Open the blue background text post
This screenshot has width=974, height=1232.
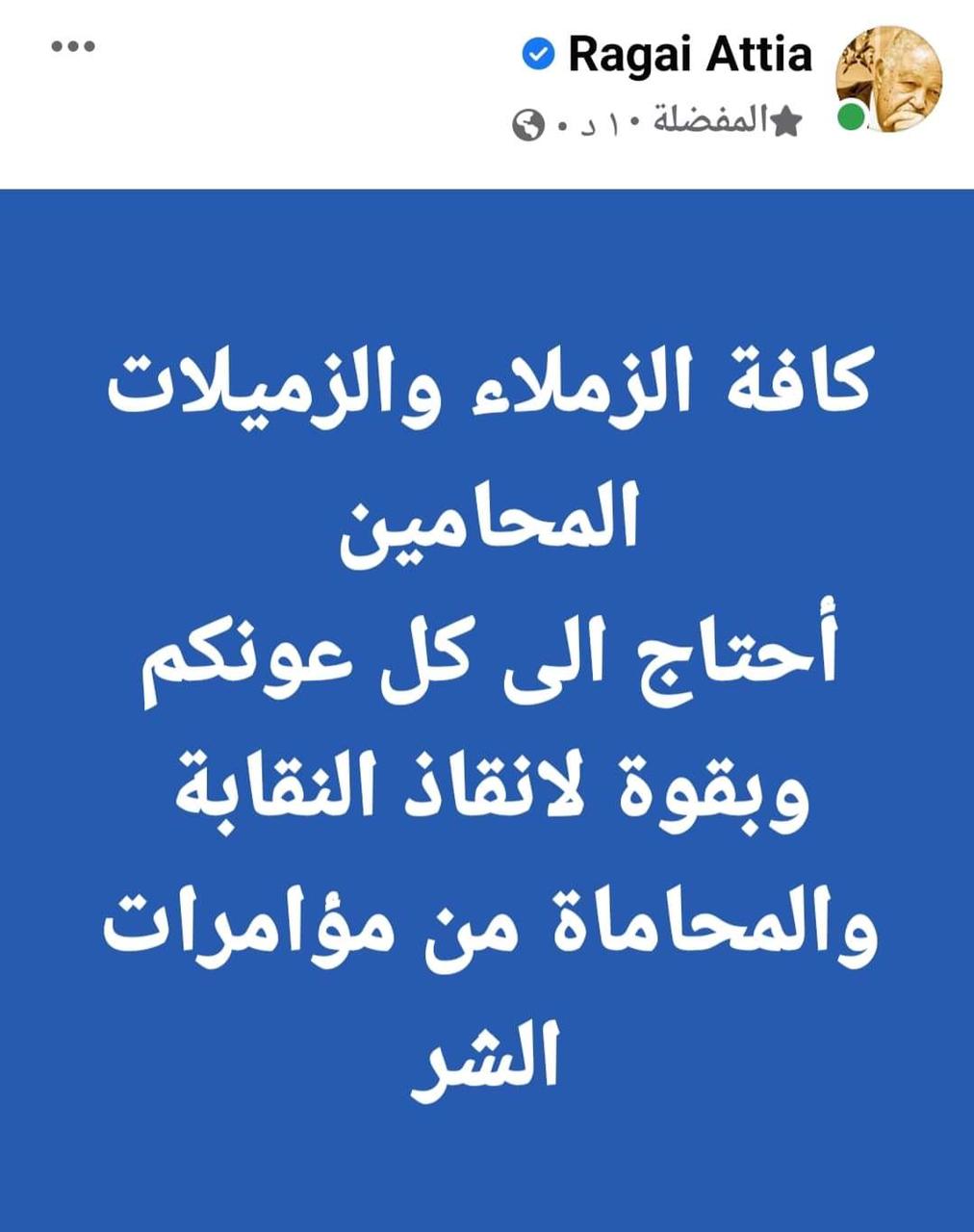[x=487, y=710]
